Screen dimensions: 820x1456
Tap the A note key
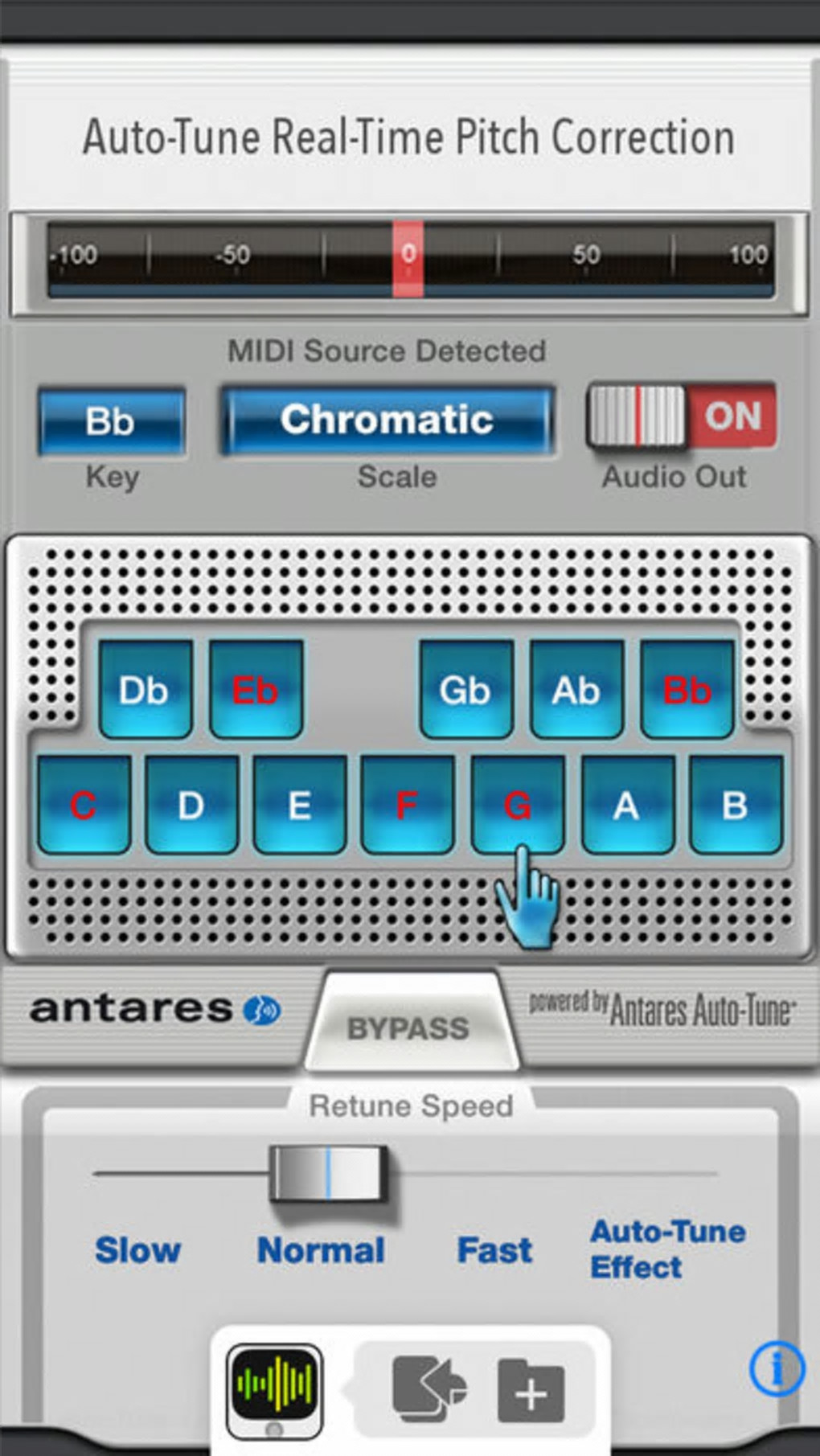[x=626, y=805]
